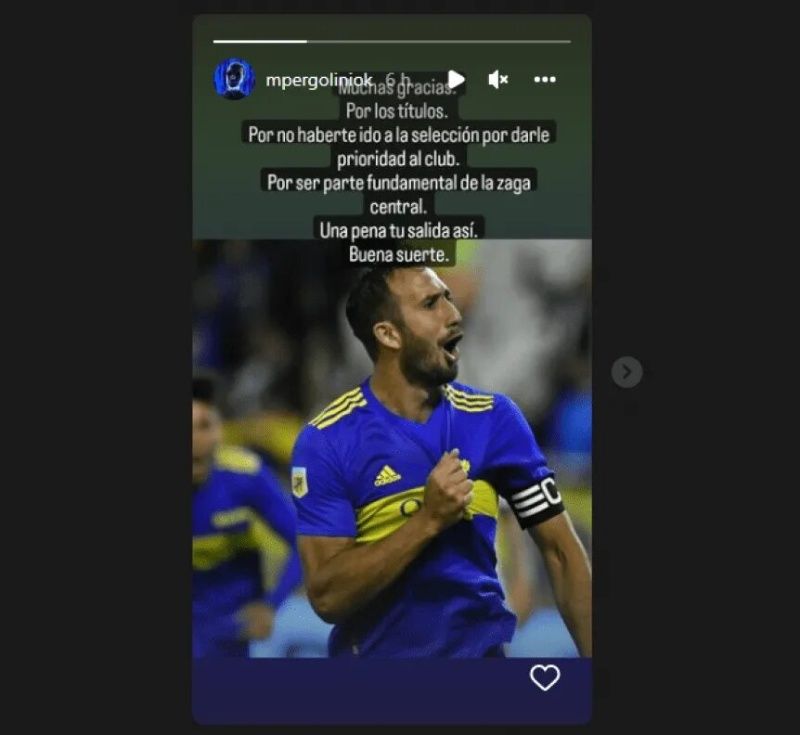Play the paused story
The image size is (800, 735).
tap(456, 79)
